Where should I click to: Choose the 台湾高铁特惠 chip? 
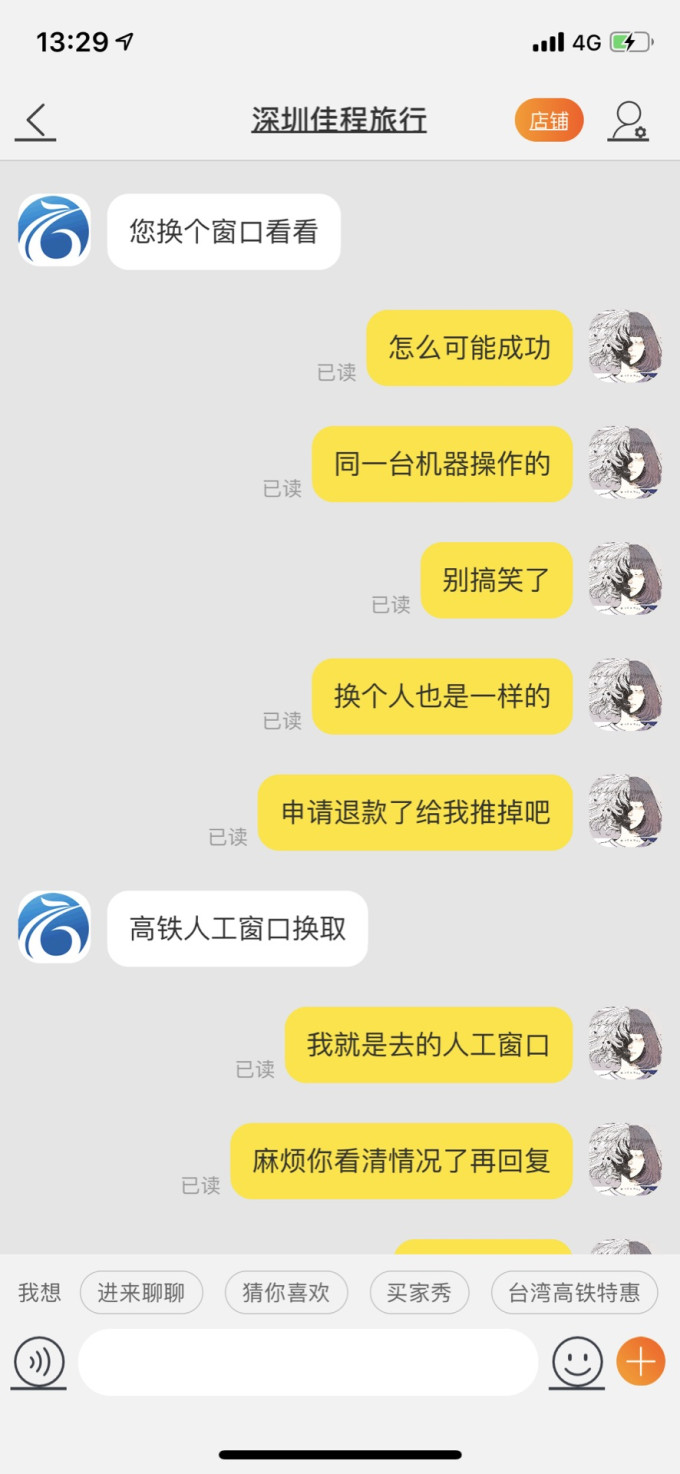(574, 1292)
